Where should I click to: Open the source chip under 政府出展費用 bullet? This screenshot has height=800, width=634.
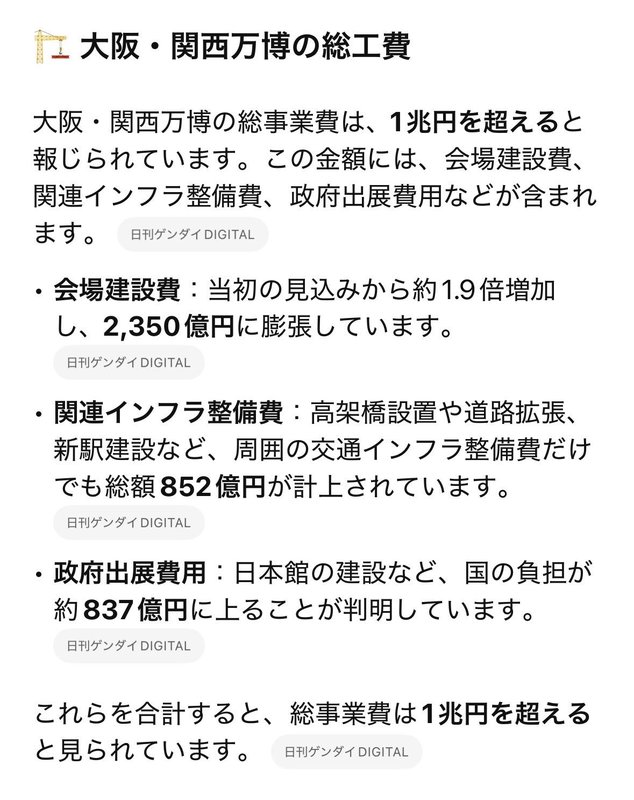[x=128, y=646]
